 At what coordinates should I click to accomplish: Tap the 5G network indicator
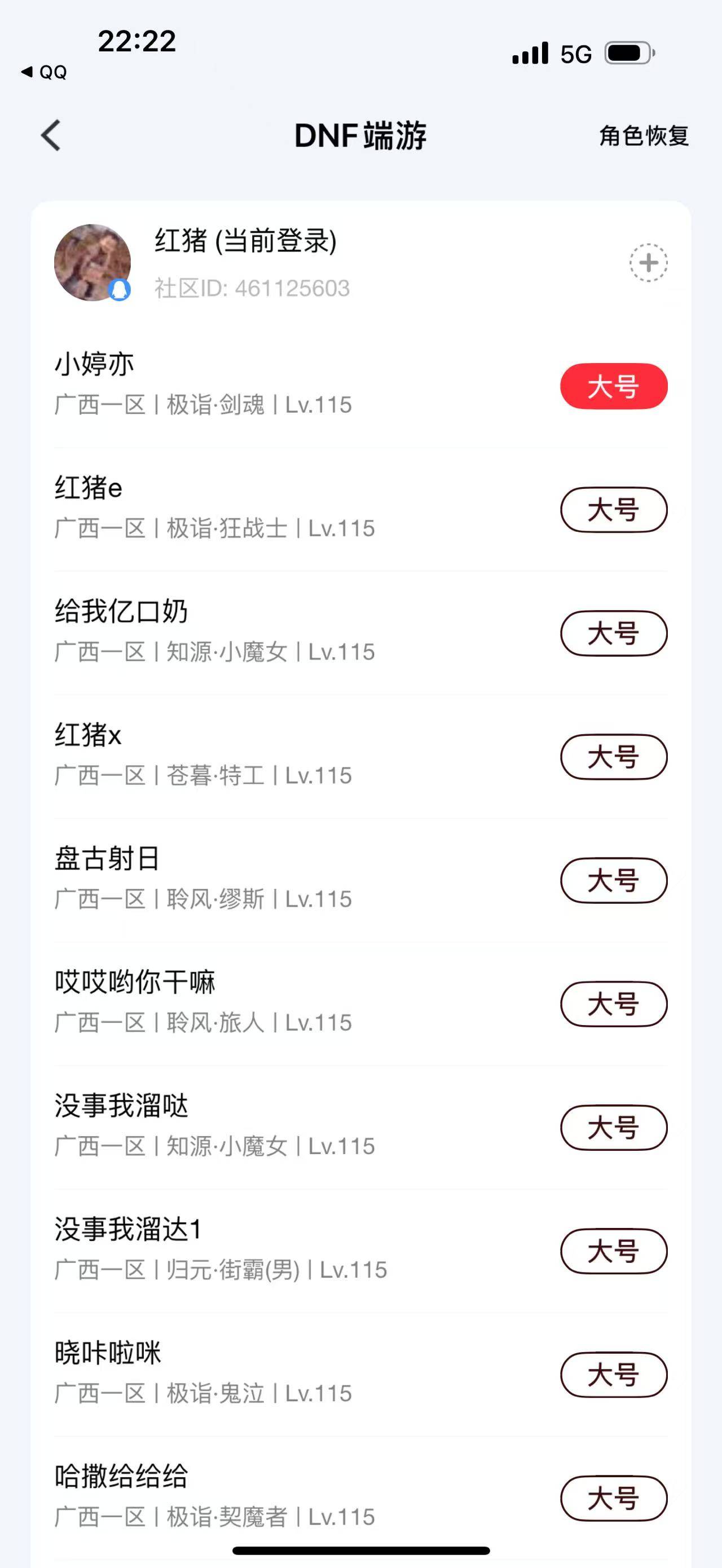(575, 55)
